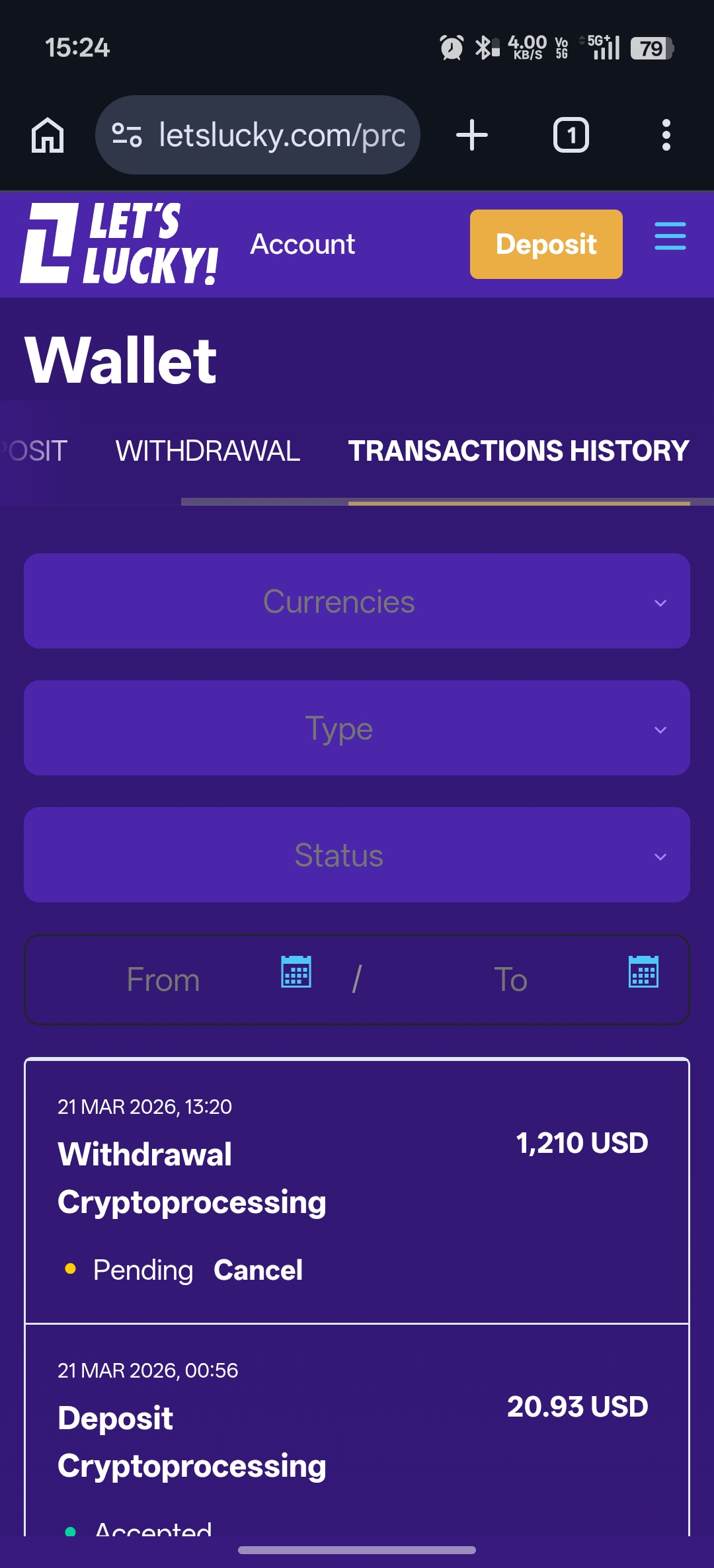Open the Account link

[302, 245]
